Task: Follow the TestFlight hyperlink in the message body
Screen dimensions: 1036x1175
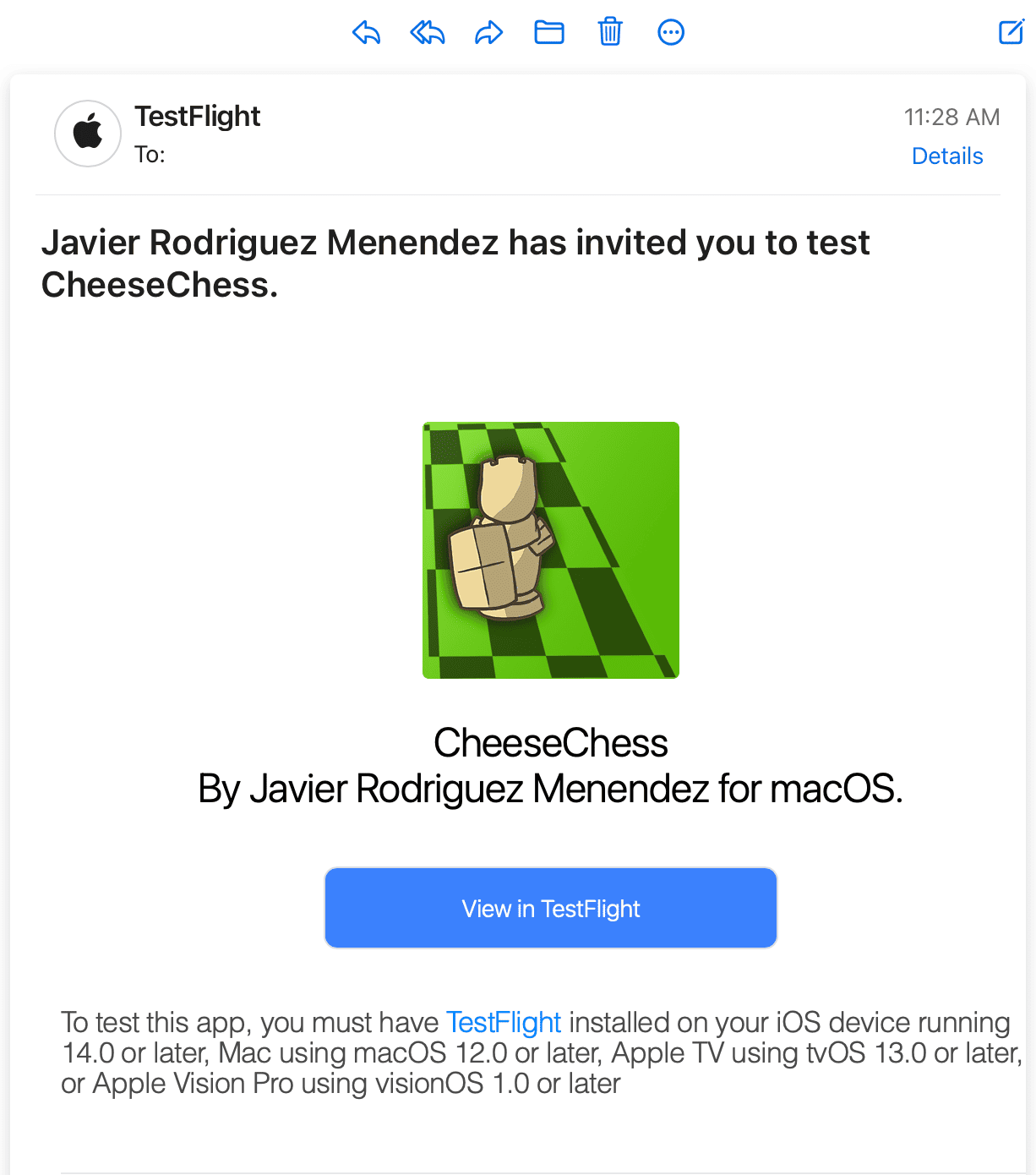Action: [x=504, y=1022]
